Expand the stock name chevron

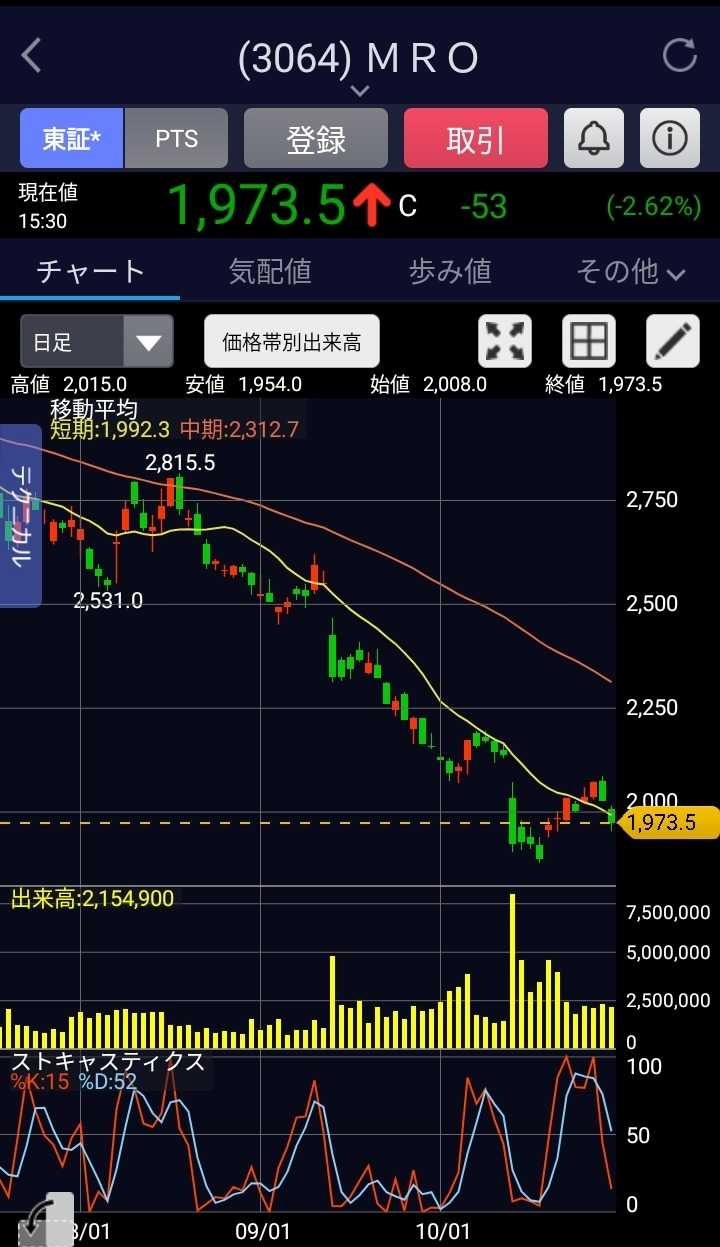click(x=359, y=90)
